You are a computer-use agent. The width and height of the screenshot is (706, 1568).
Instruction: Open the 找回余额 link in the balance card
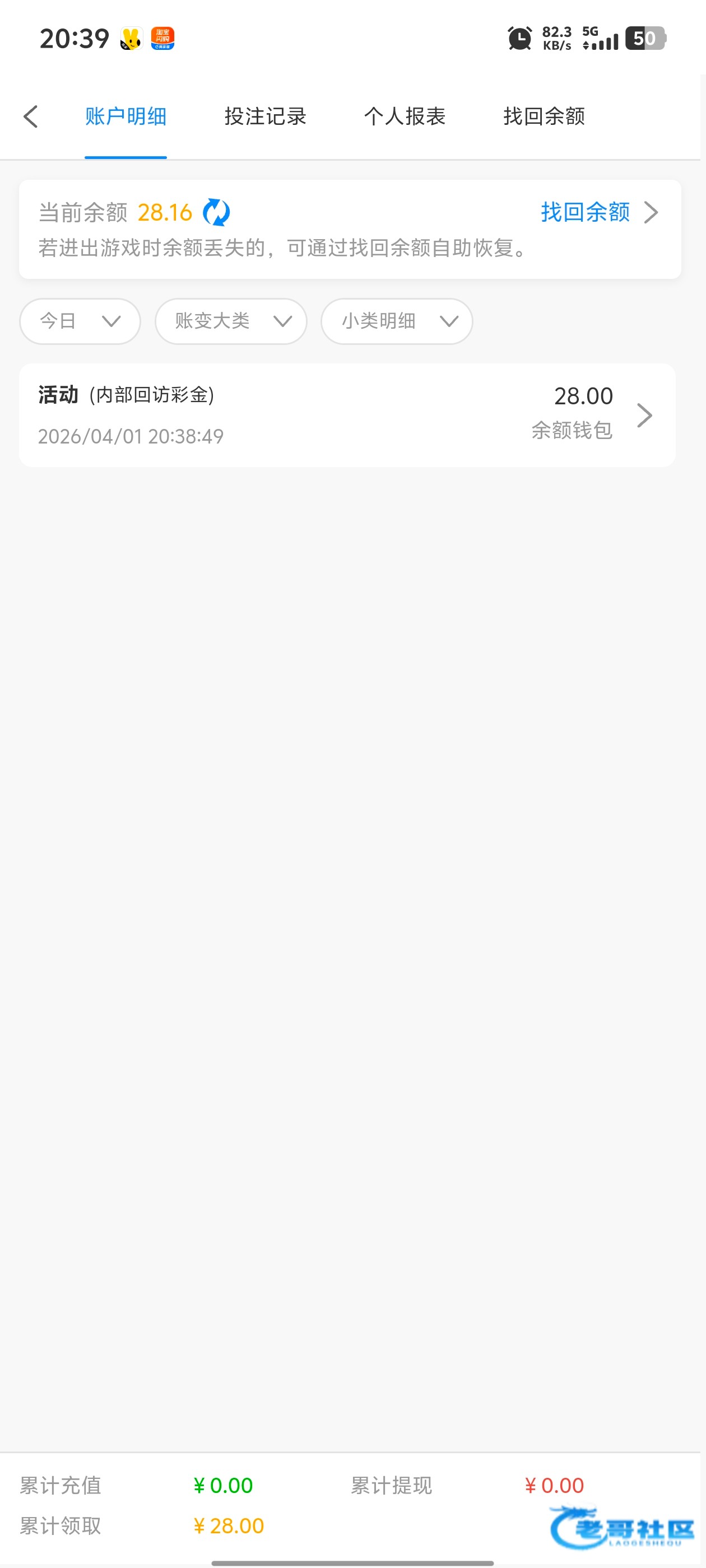pos(600,212)
